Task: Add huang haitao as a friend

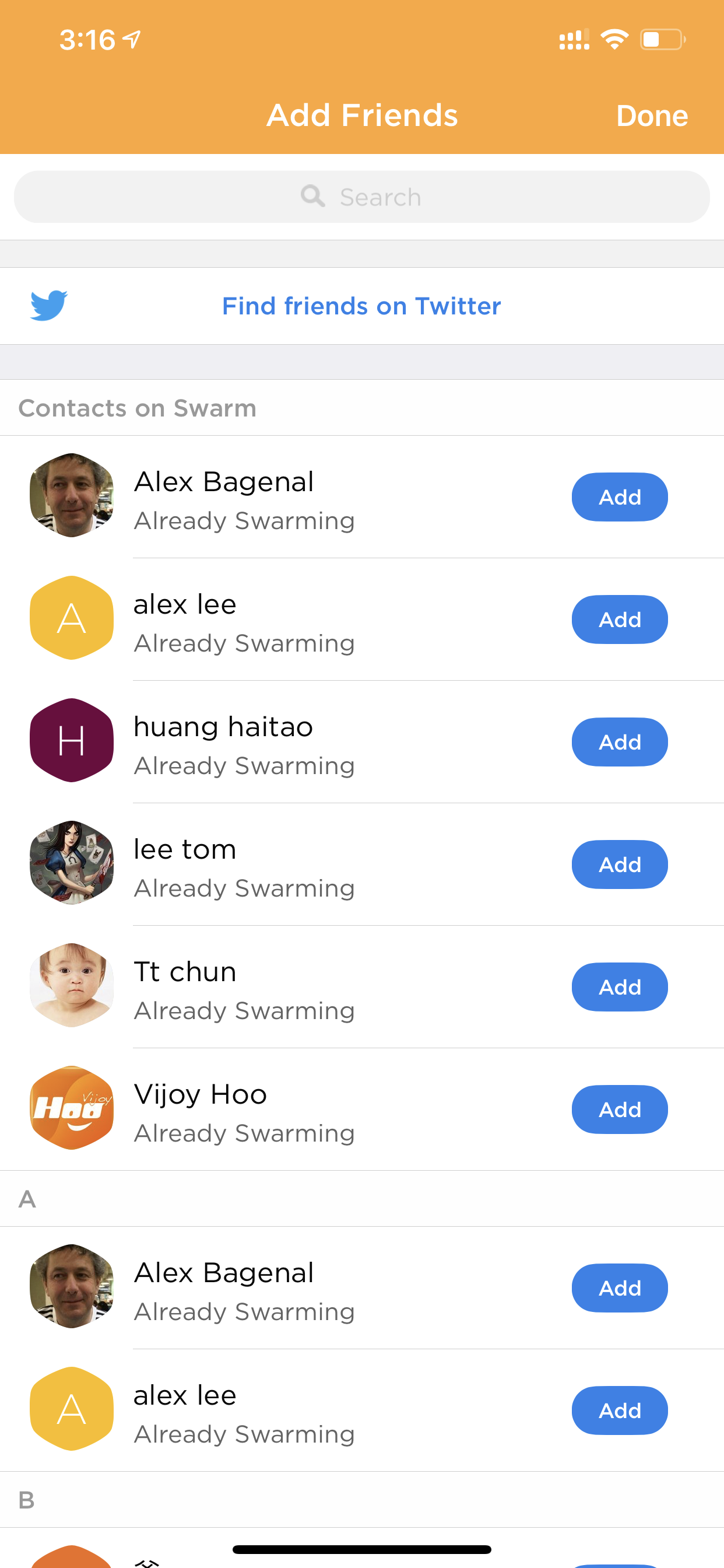Action: (x=619, y=742)
